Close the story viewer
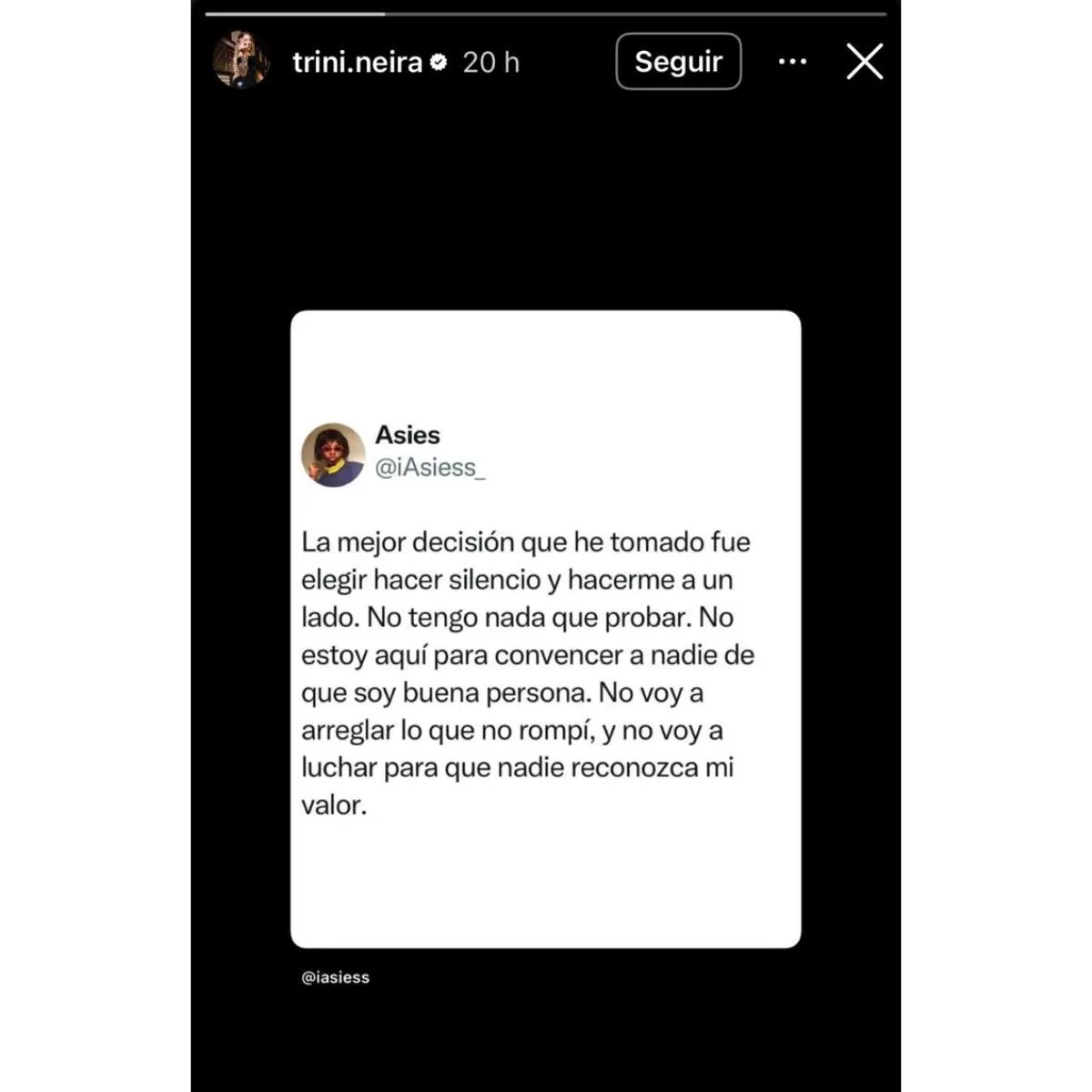Image resolution: width=1092 pixels, height=1092 pixels. [x=864, y=62]
